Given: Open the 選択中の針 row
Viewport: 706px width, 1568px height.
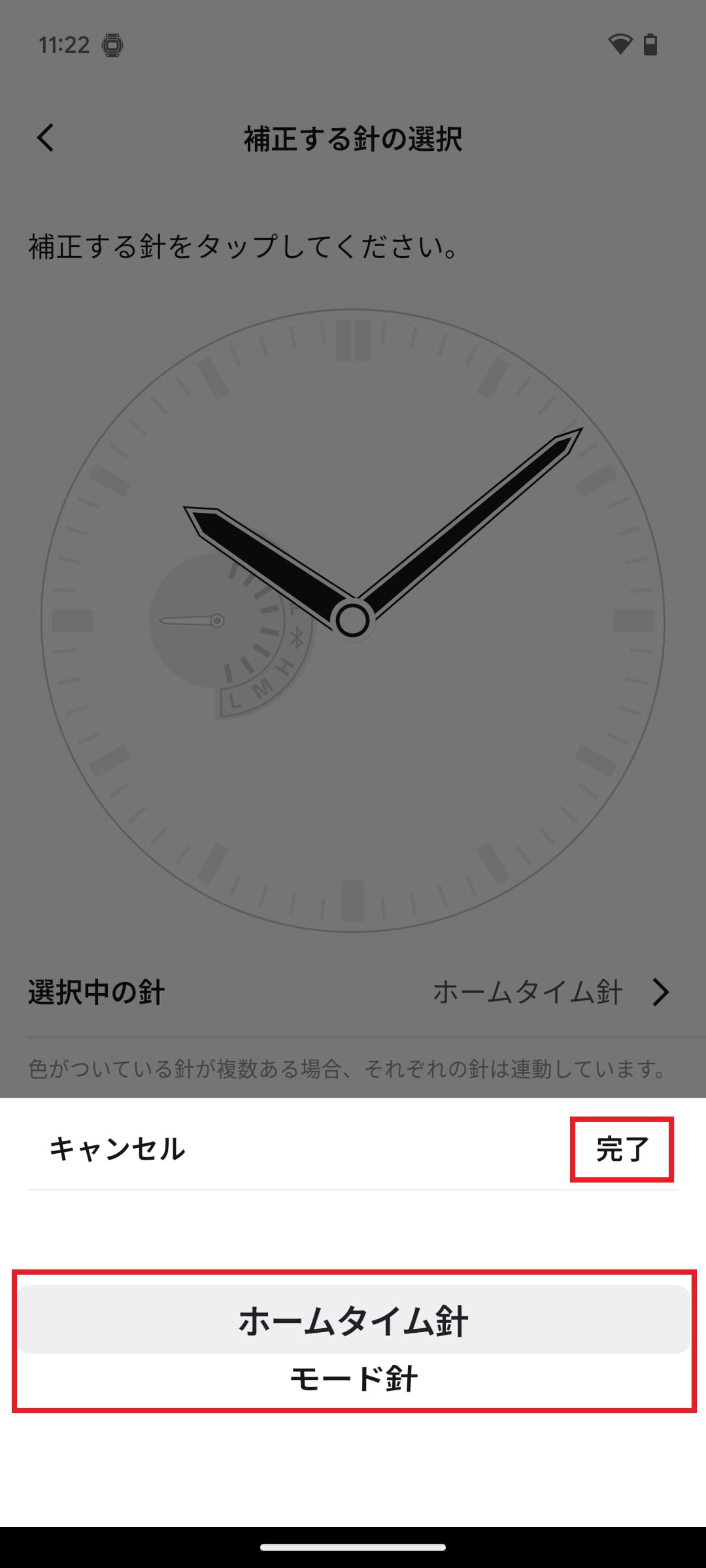Looking at the screenshot, I should (353, 992).
